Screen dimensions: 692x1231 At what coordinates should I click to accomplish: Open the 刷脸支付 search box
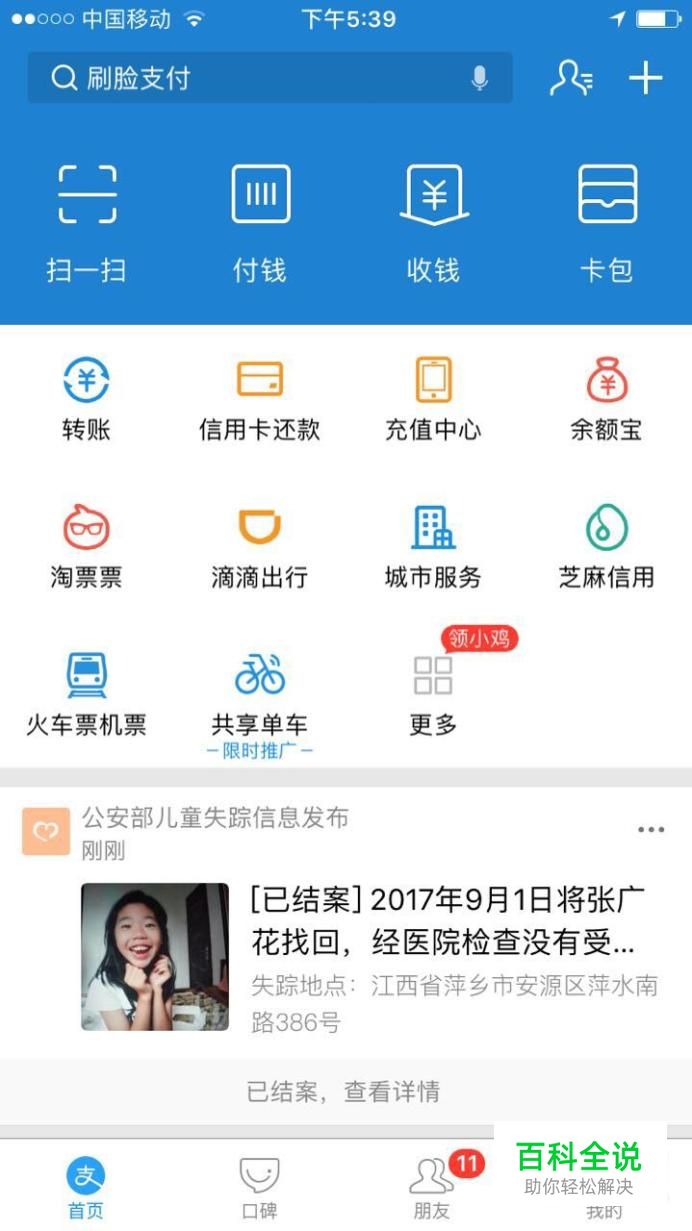click(250, 78)
